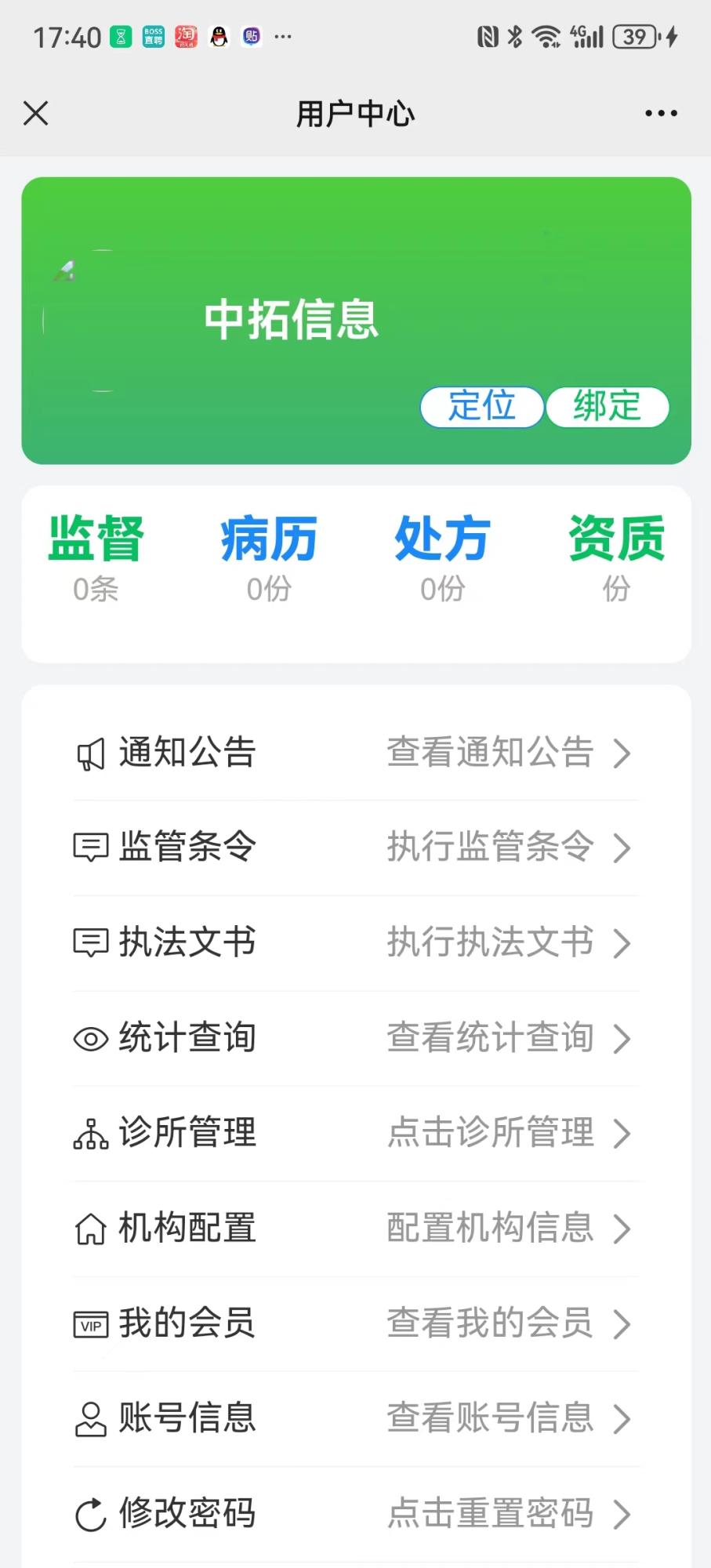View 我的会员
The height and width of the screenshot is (1568, 711).
point(356,1324)
